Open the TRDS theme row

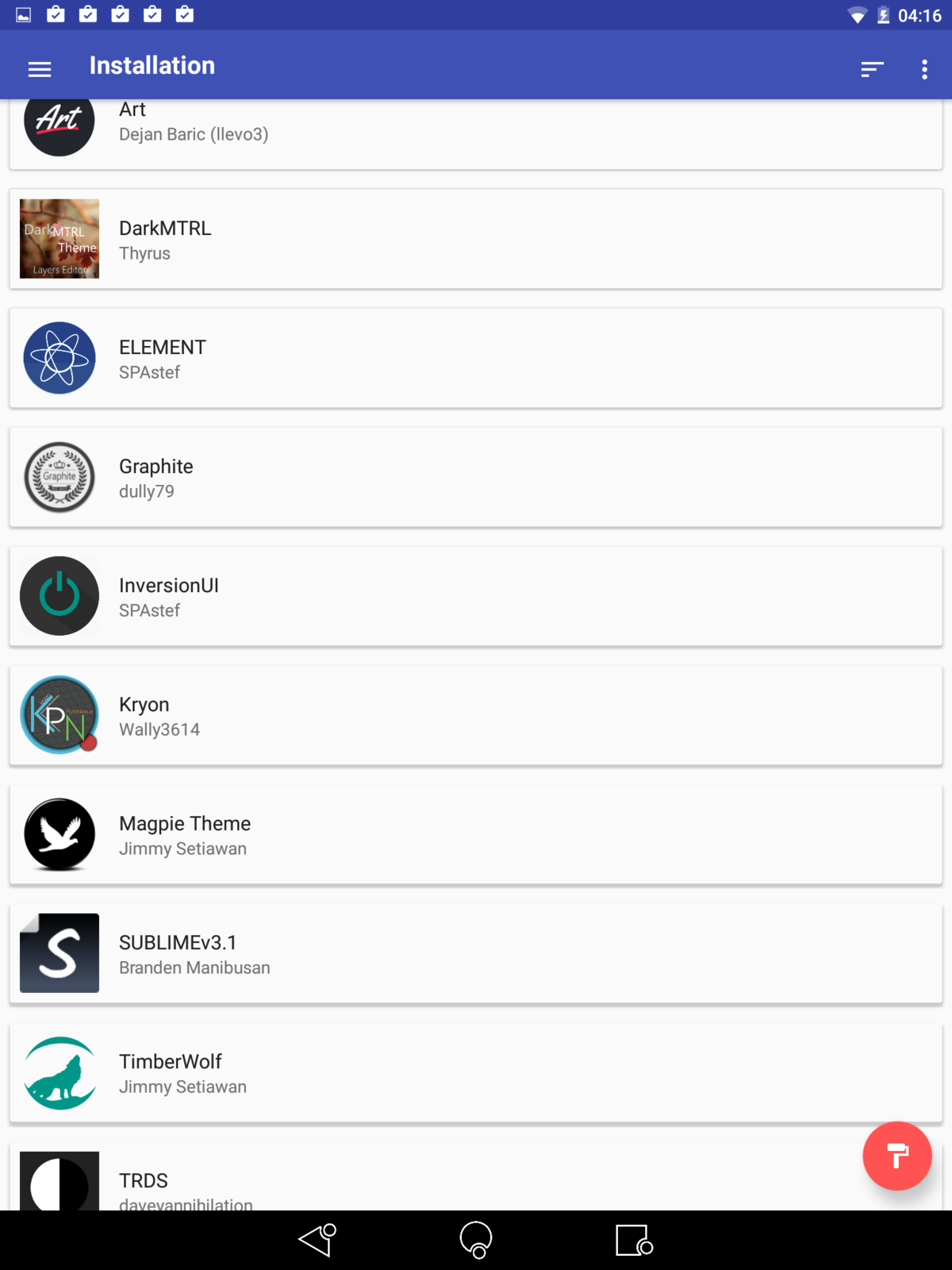pos(476,1181)
